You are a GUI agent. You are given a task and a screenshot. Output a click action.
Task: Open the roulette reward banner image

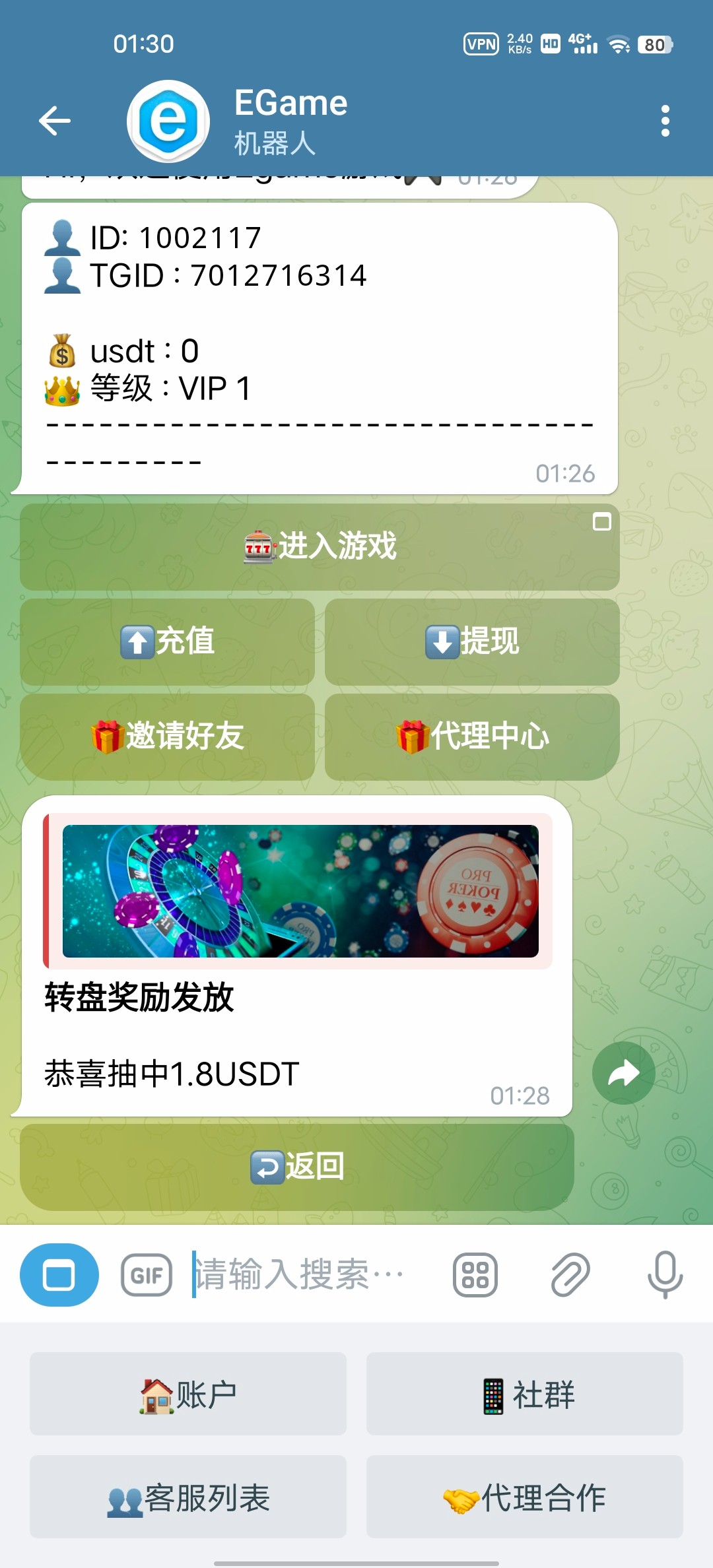coord(300,891)
